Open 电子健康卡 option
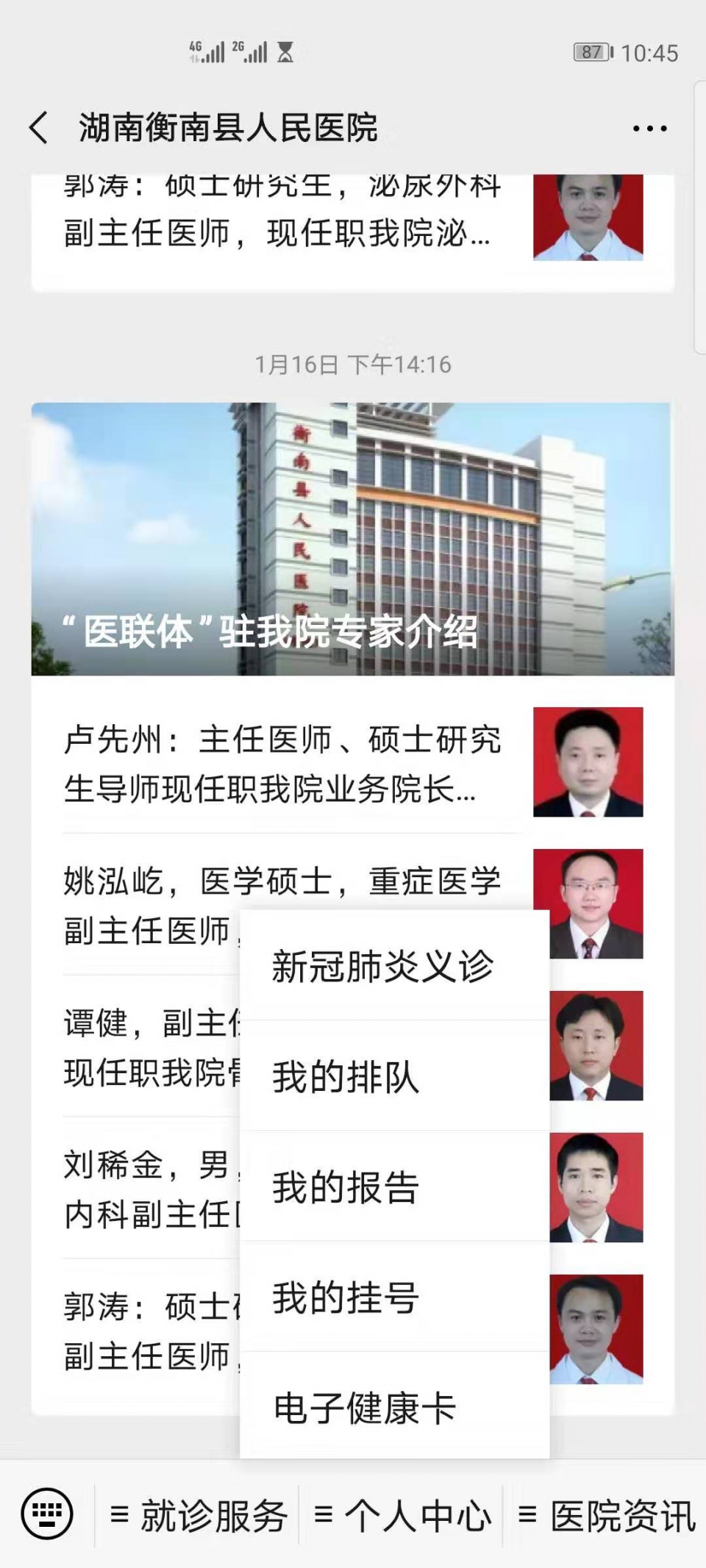 [x=365, y=1407]
